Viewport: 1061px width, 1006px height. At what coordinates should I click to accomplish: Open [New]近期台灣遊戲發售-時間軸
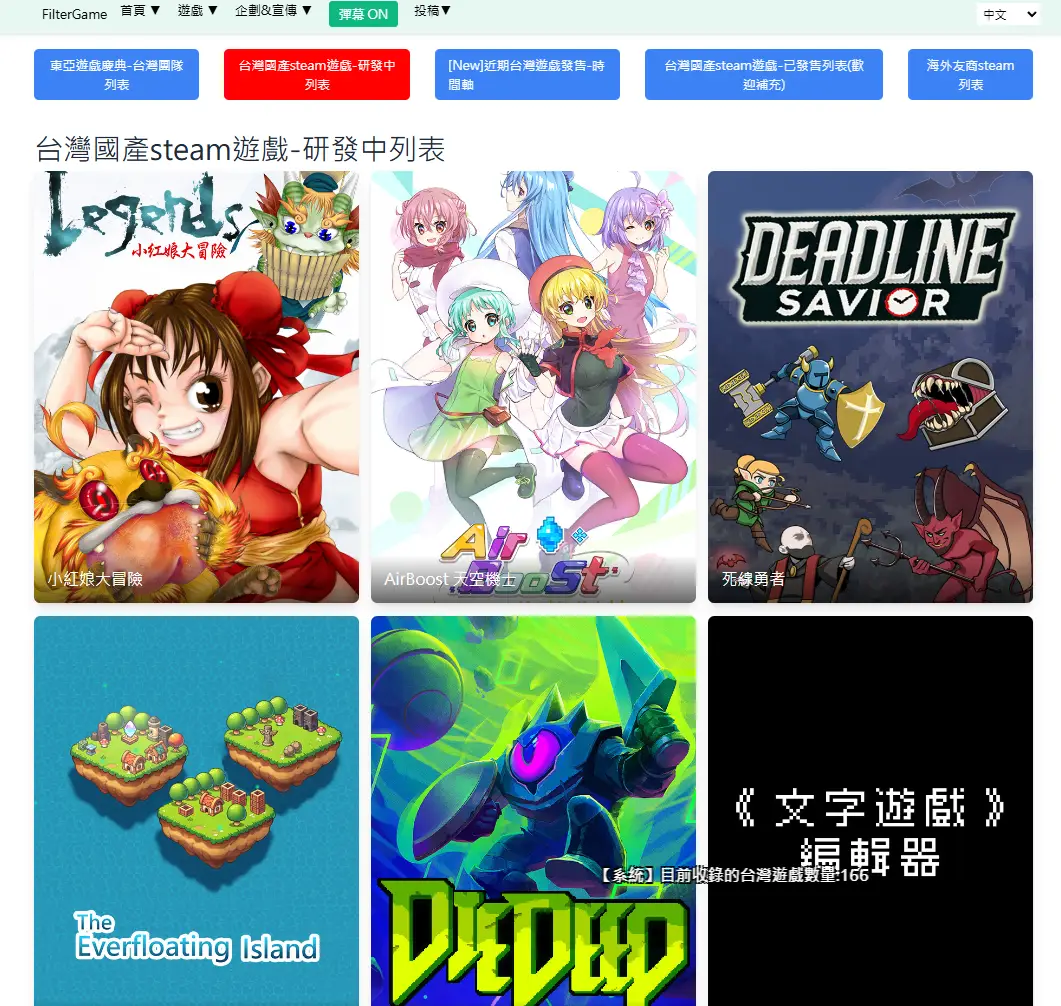click(x=527, y=75)
